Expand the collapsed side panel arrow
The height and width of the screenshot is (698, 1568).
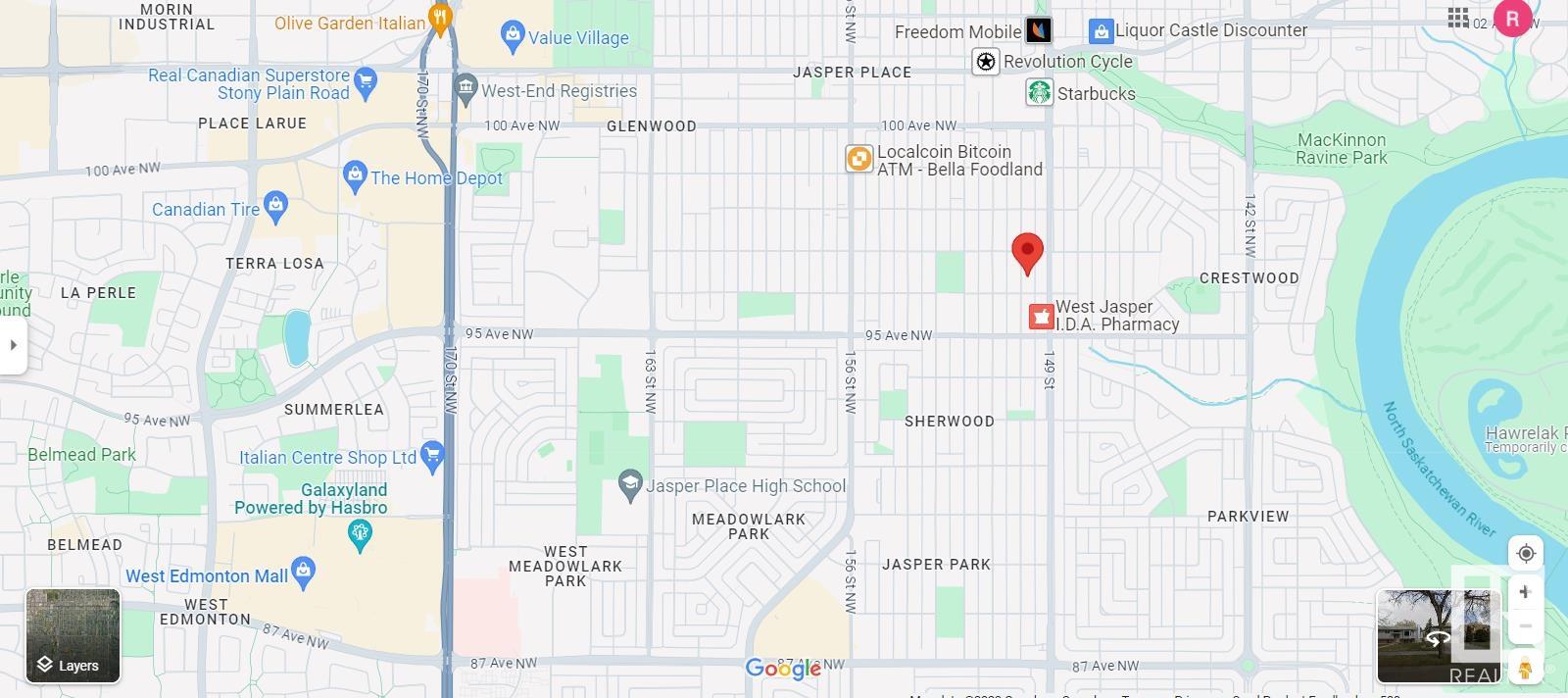coord(13,345)
